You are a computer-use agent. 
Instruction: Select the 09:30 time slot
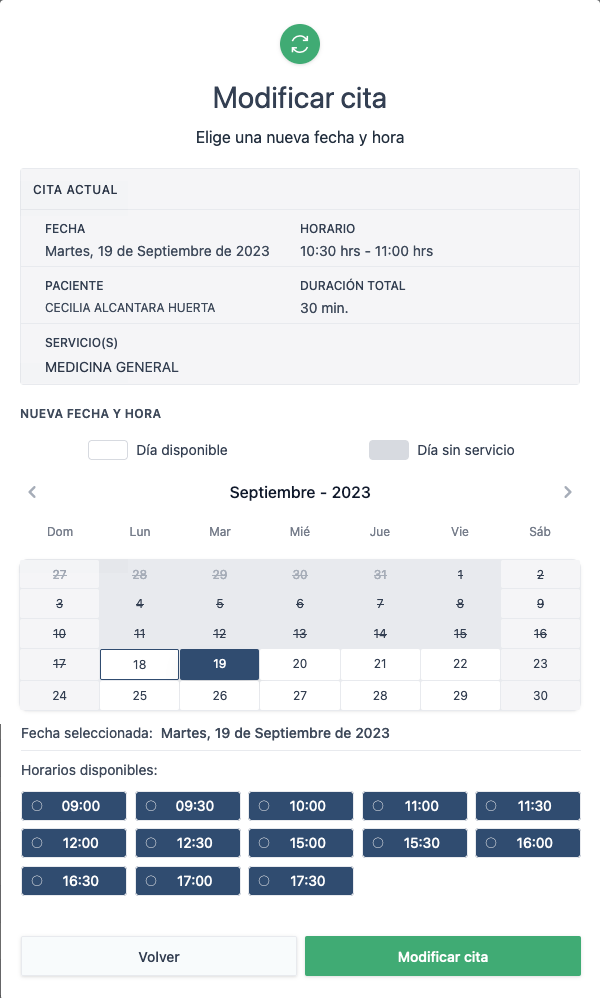(x=188, y=806)
